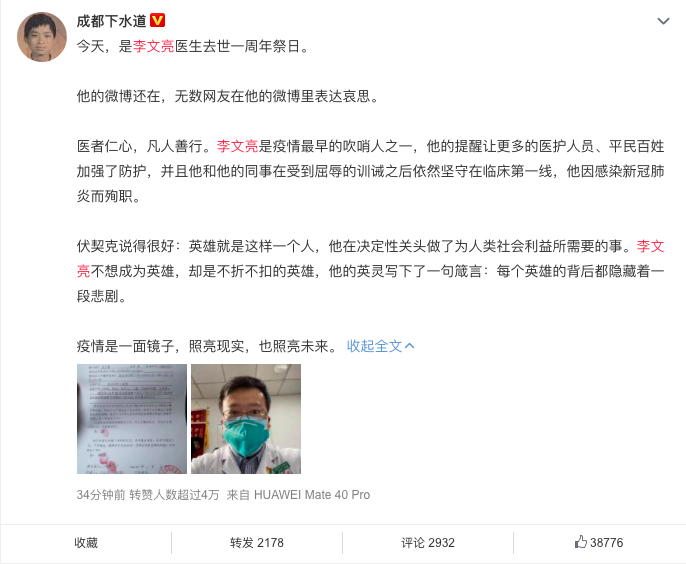View the document photo thumbnail
Viewport: 686px width, 564px height.
tap(131, 418)
